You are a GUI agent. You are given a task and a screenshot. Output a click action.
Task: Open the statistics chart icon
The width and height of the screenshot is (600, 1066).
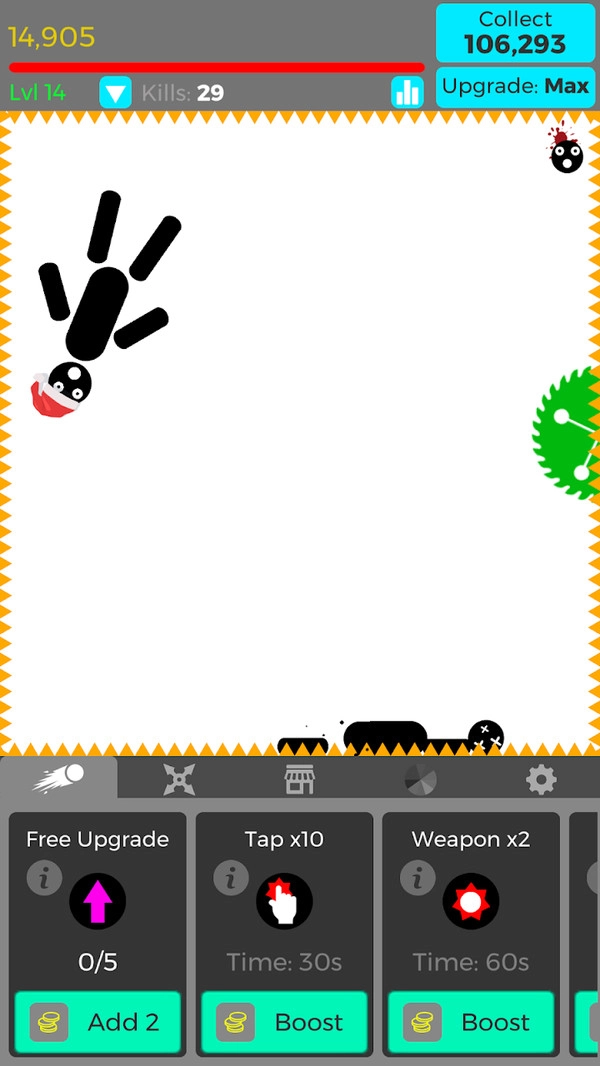coord(407,93)
